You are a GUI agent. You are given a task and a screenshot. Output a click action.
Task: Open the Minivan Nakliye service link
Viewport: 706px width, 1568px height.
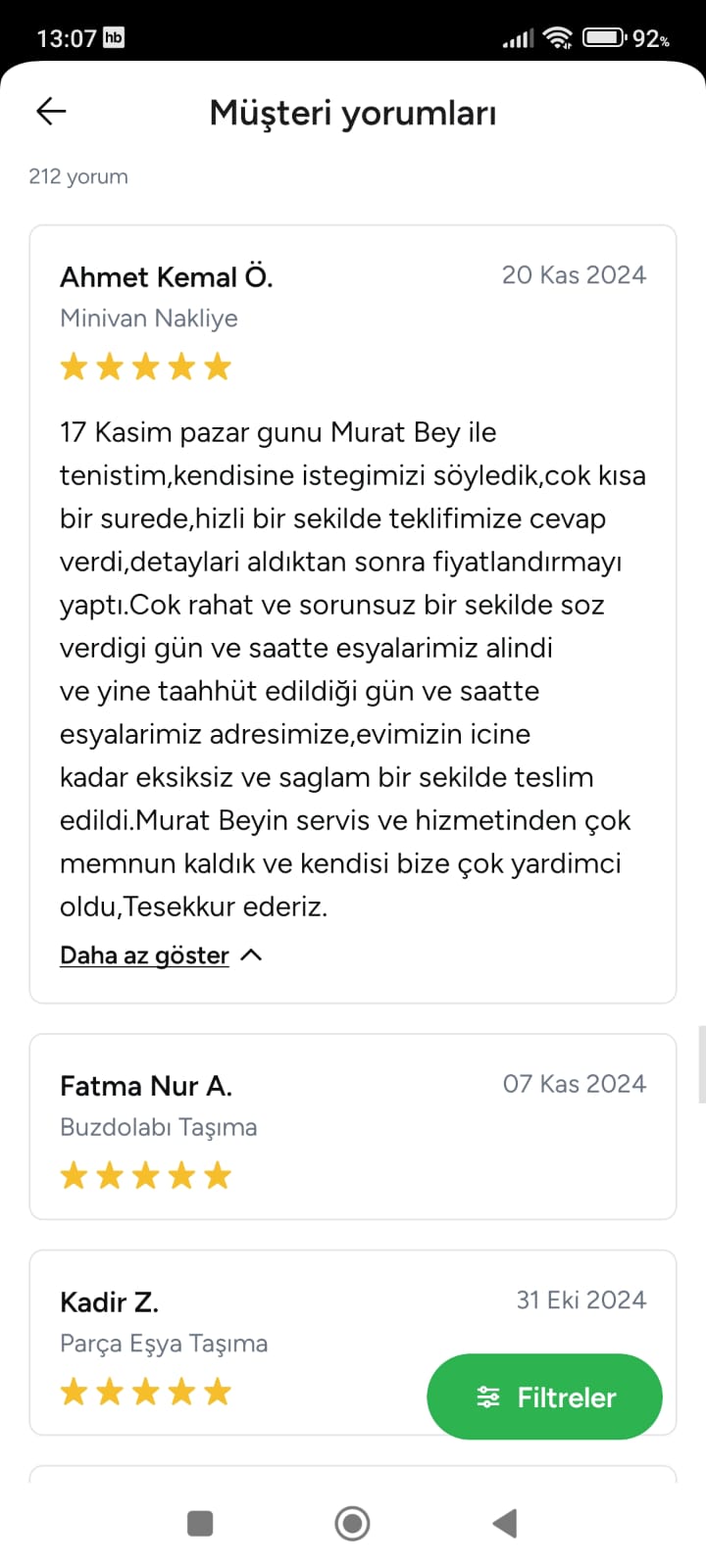click(148, 318)
